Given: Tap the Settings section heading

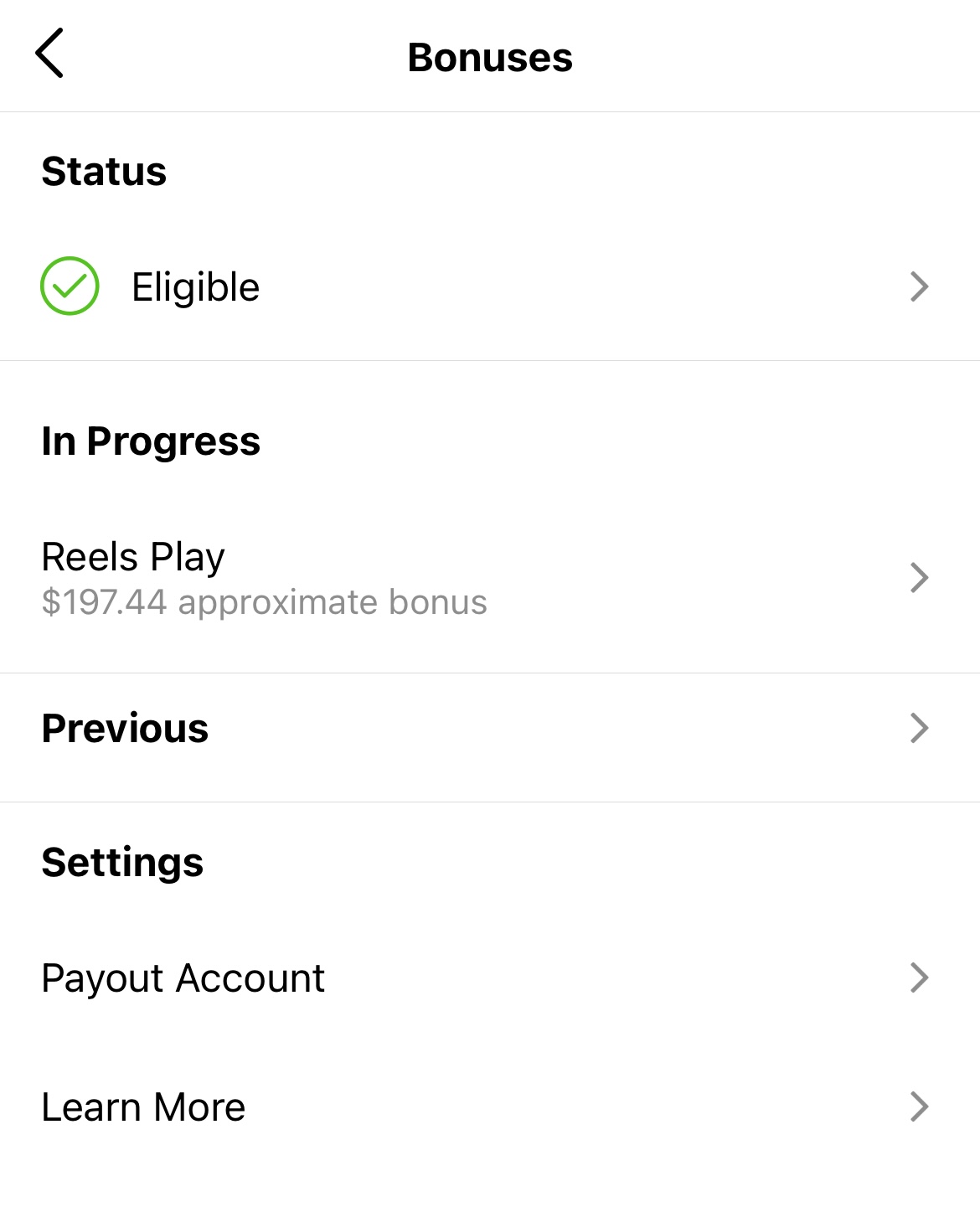Looking at the screenshot, I should point(123,862).
